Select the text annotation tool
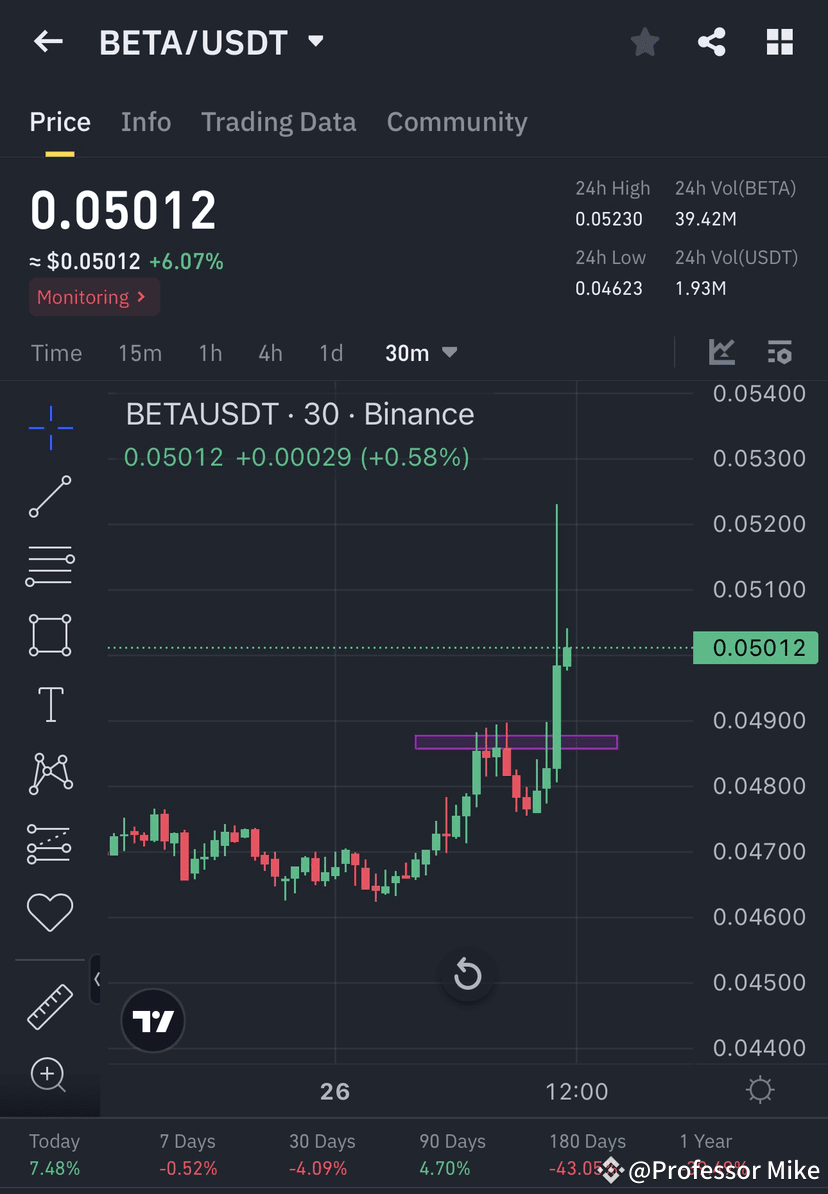 (49, 703)
